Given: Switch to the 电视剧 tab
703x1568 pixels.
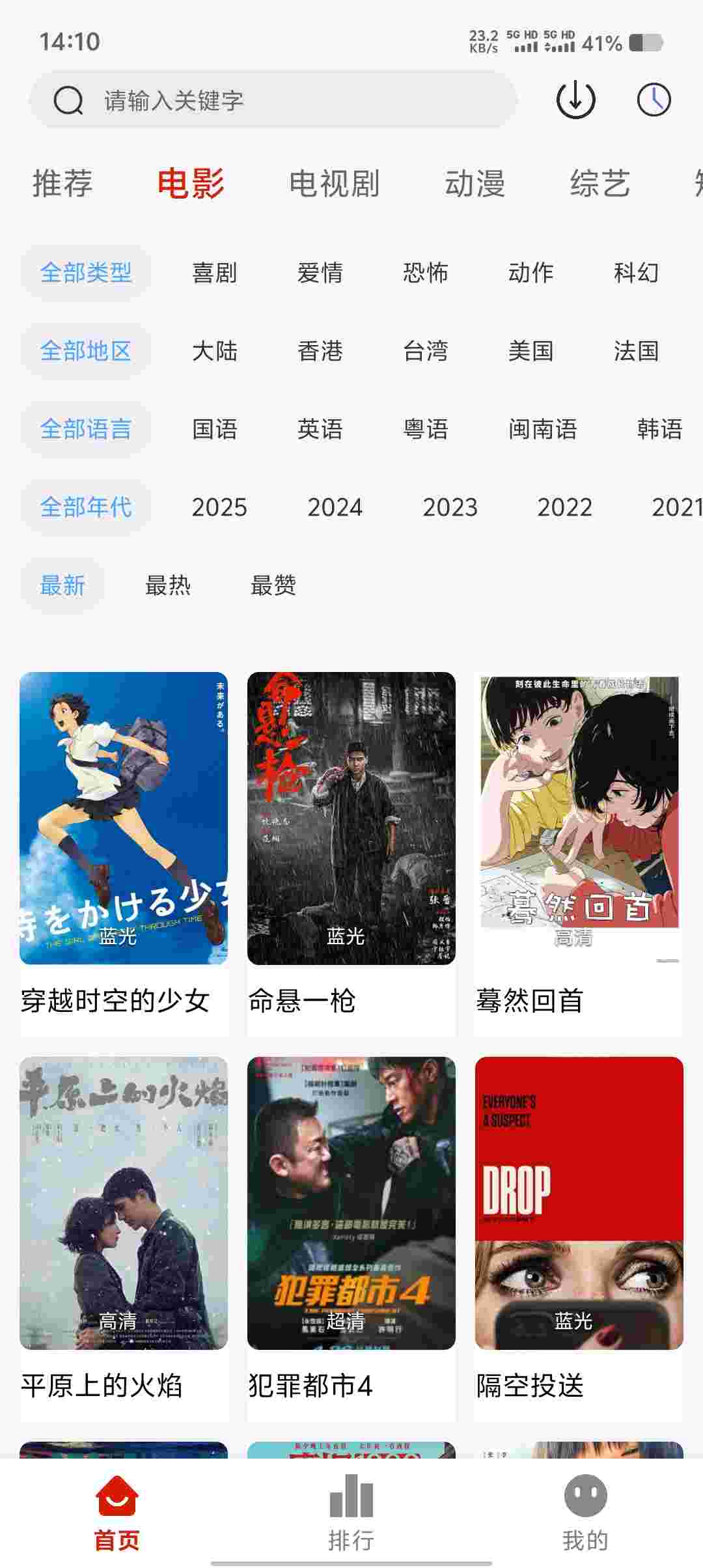Looking at the screenshot, I should (x=334, y=183).
